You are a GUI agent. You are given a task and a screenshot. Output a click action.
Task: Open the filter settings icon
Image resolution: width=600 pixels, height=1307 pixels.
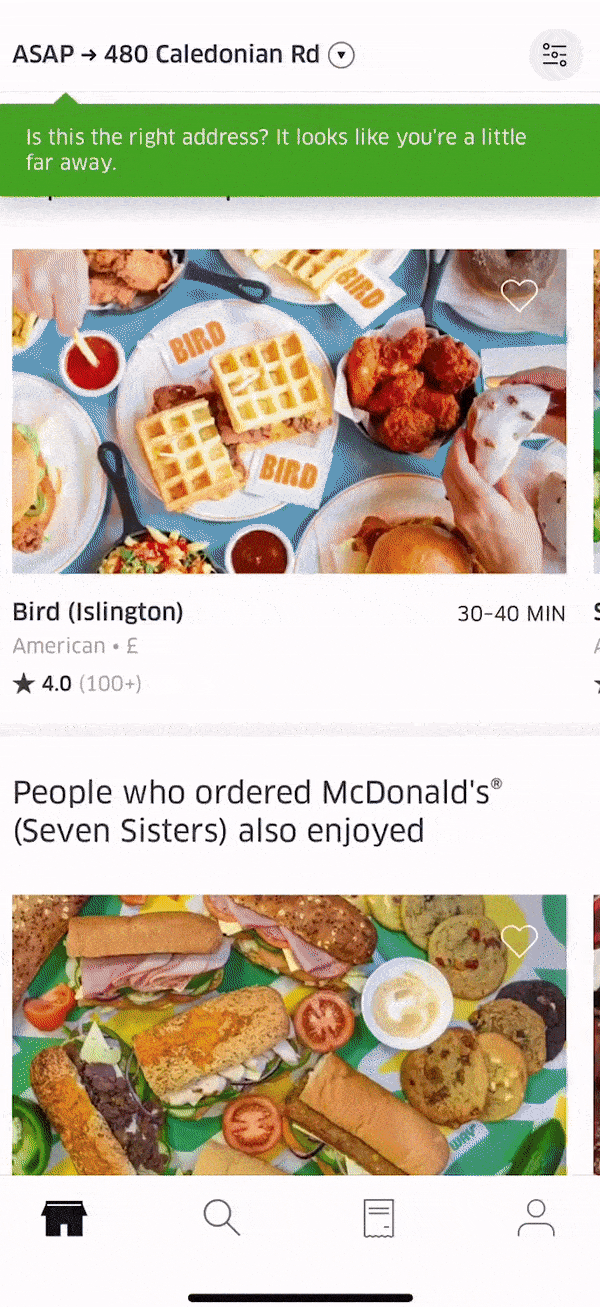(554, 55)
